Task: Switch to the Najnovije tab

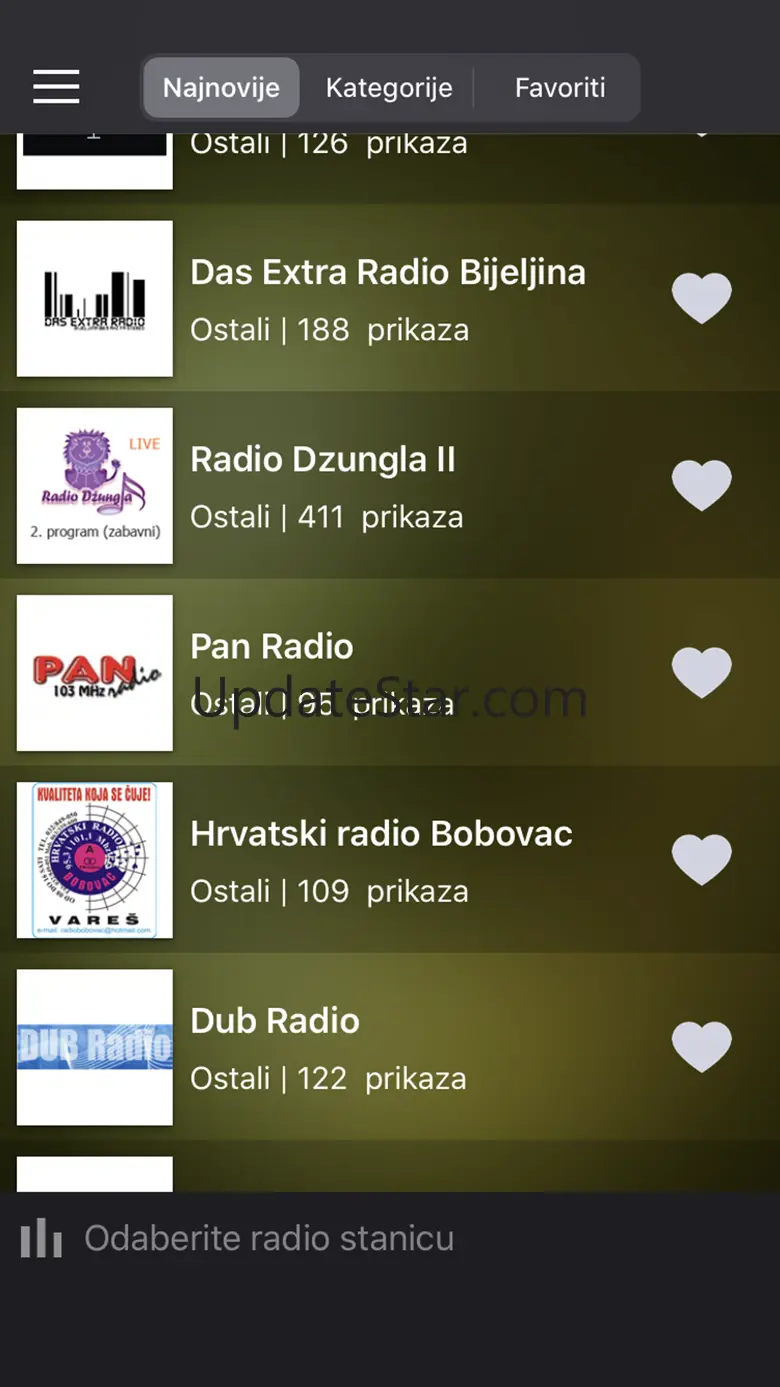Action: coord(221,88)
